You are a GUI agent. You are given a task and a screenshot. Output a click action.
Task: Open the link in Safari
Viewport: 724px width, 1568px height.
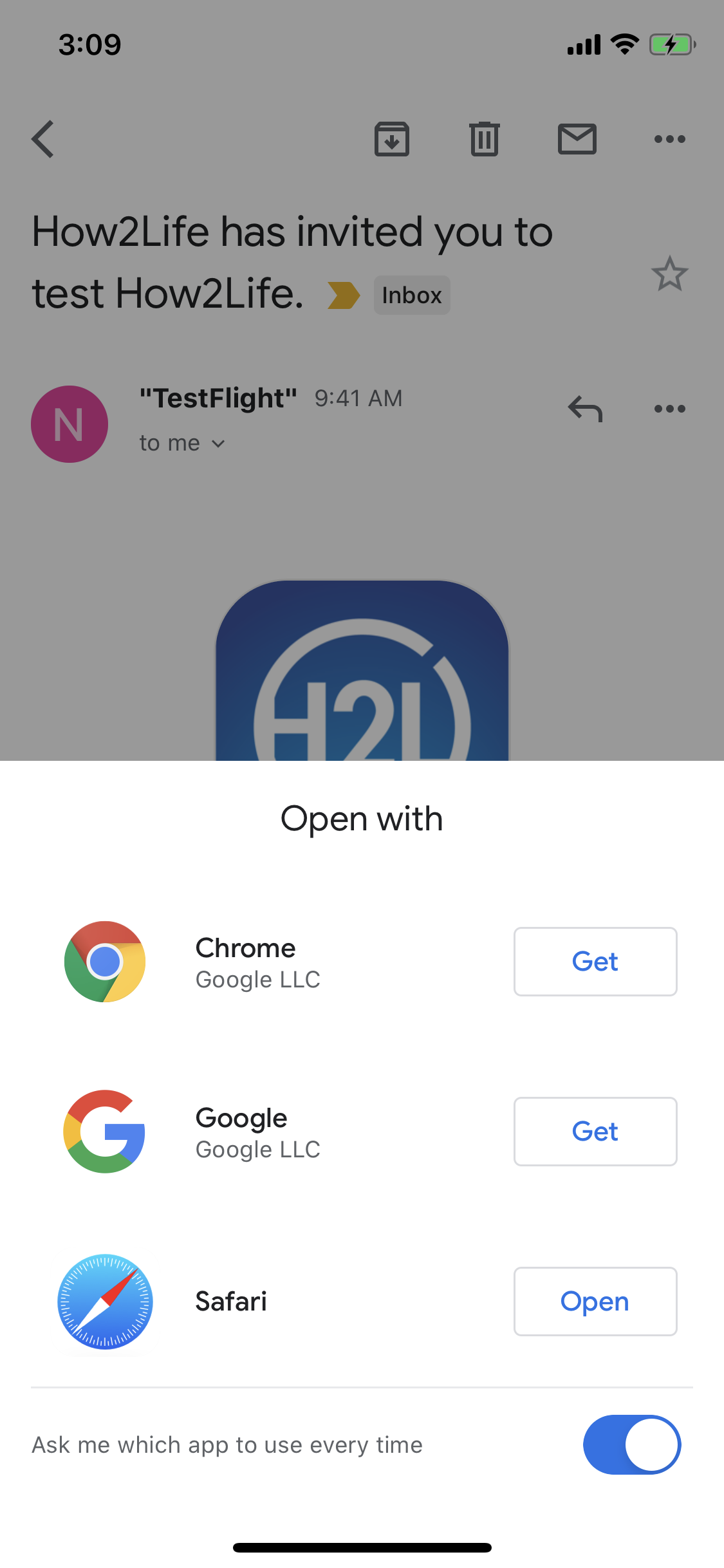(x=595, y=1302)
